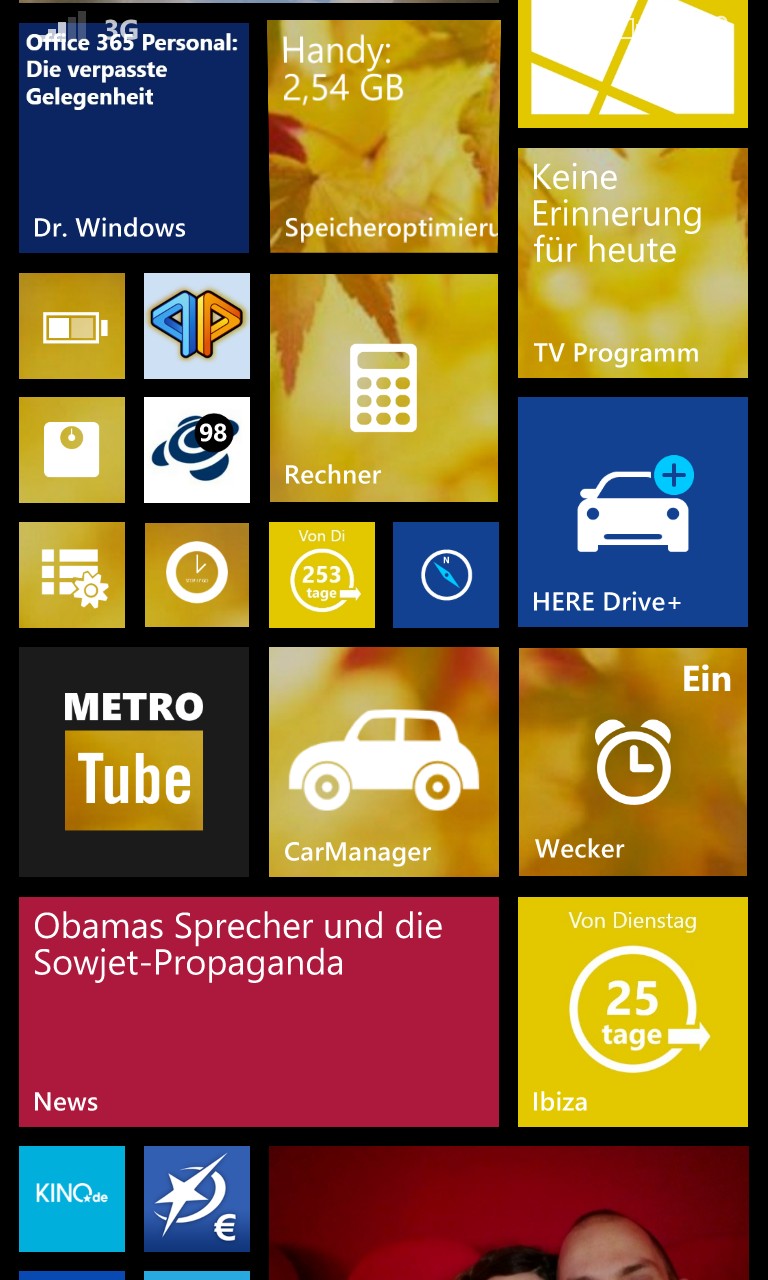Open the orange clock tile
This screenshot has height=1280, width=768.
[x=197, y=575]
